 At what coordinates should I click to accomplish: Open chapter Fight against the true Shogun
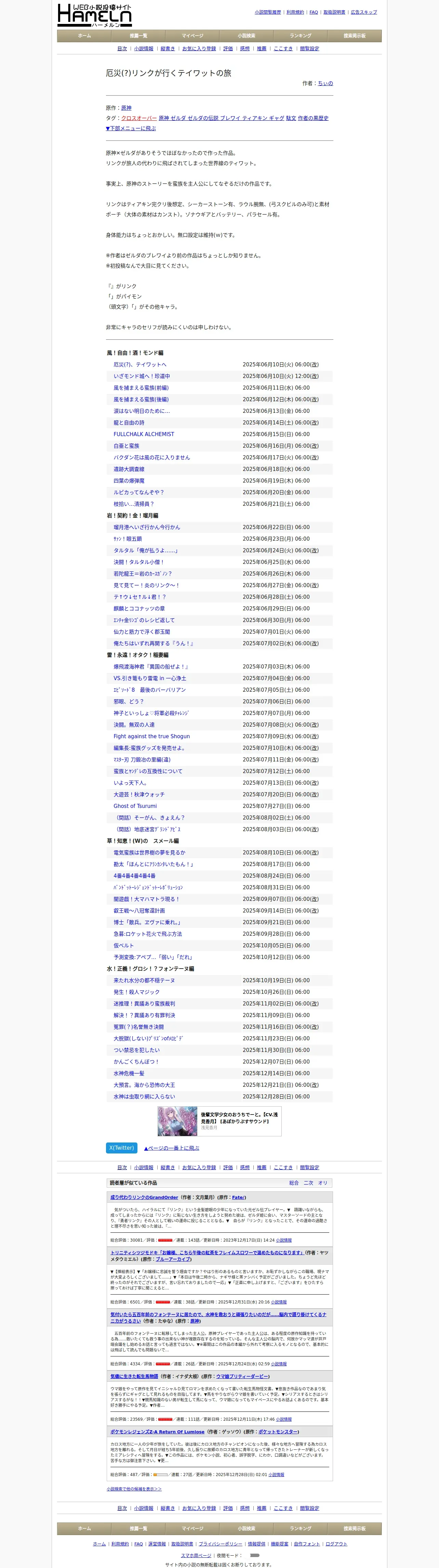pyautogui.click(x=151, y=736)
